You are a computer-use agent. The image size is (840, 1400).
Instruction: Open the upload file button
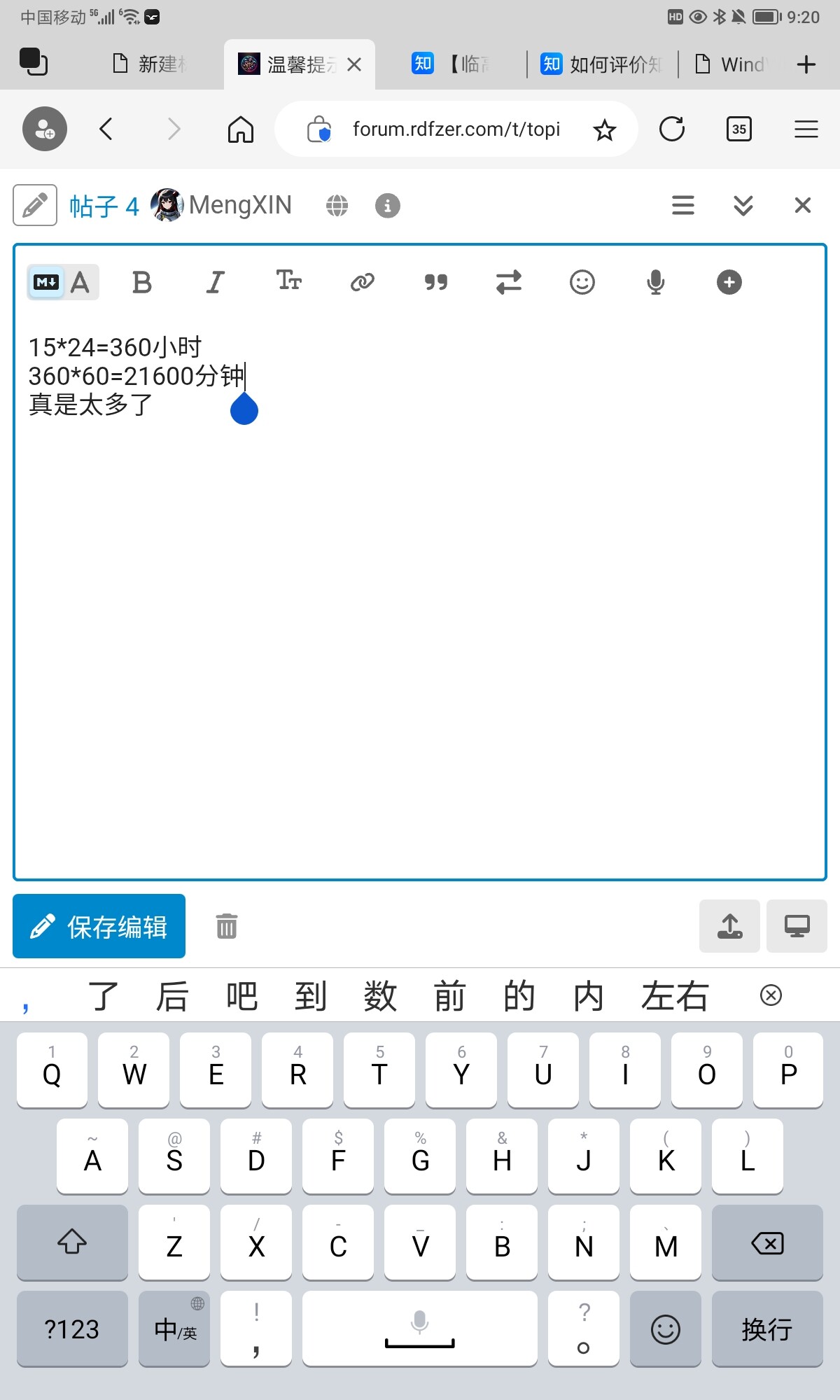point(729,926)
